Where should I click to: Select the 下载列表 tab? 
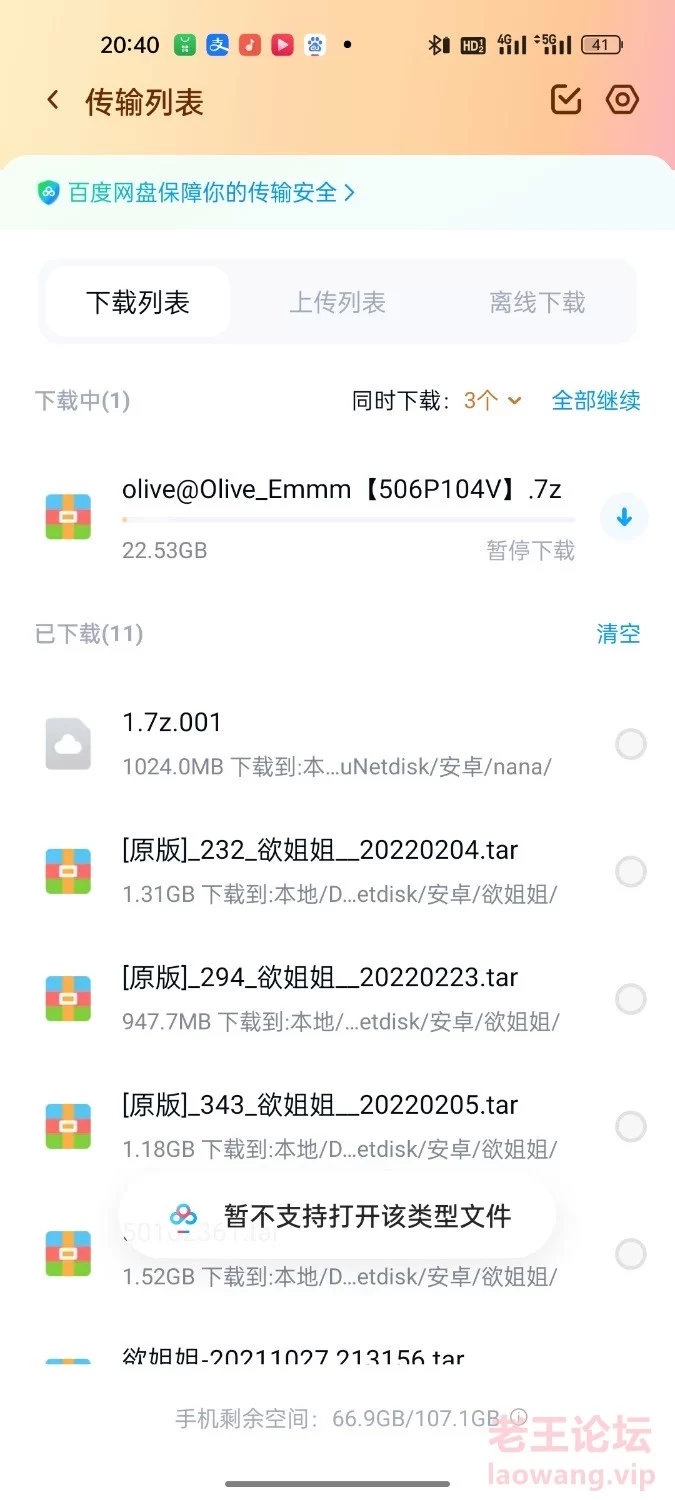click(x=138, y=302)
